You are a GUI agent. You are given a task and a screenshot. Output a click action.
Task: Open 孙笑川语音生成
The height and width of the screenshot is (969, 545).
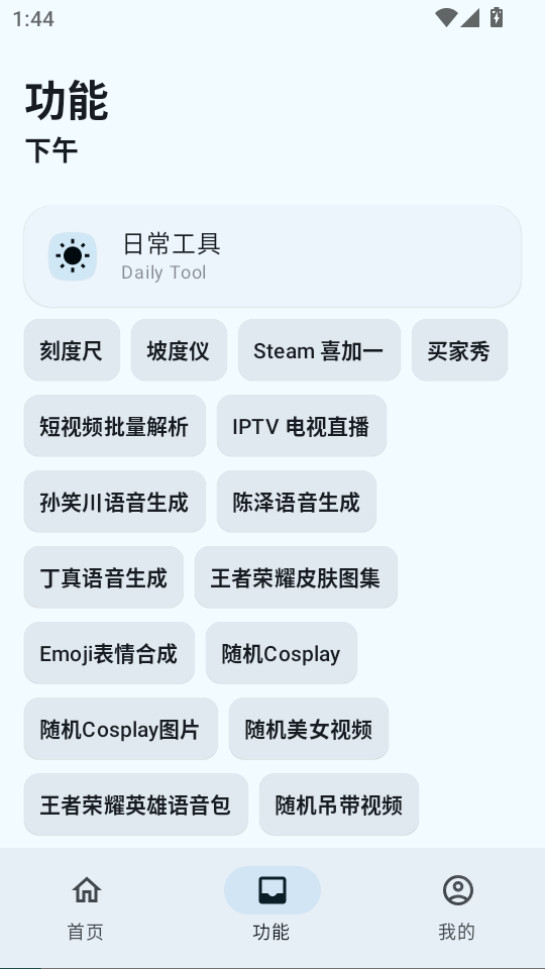click(114, 502)
